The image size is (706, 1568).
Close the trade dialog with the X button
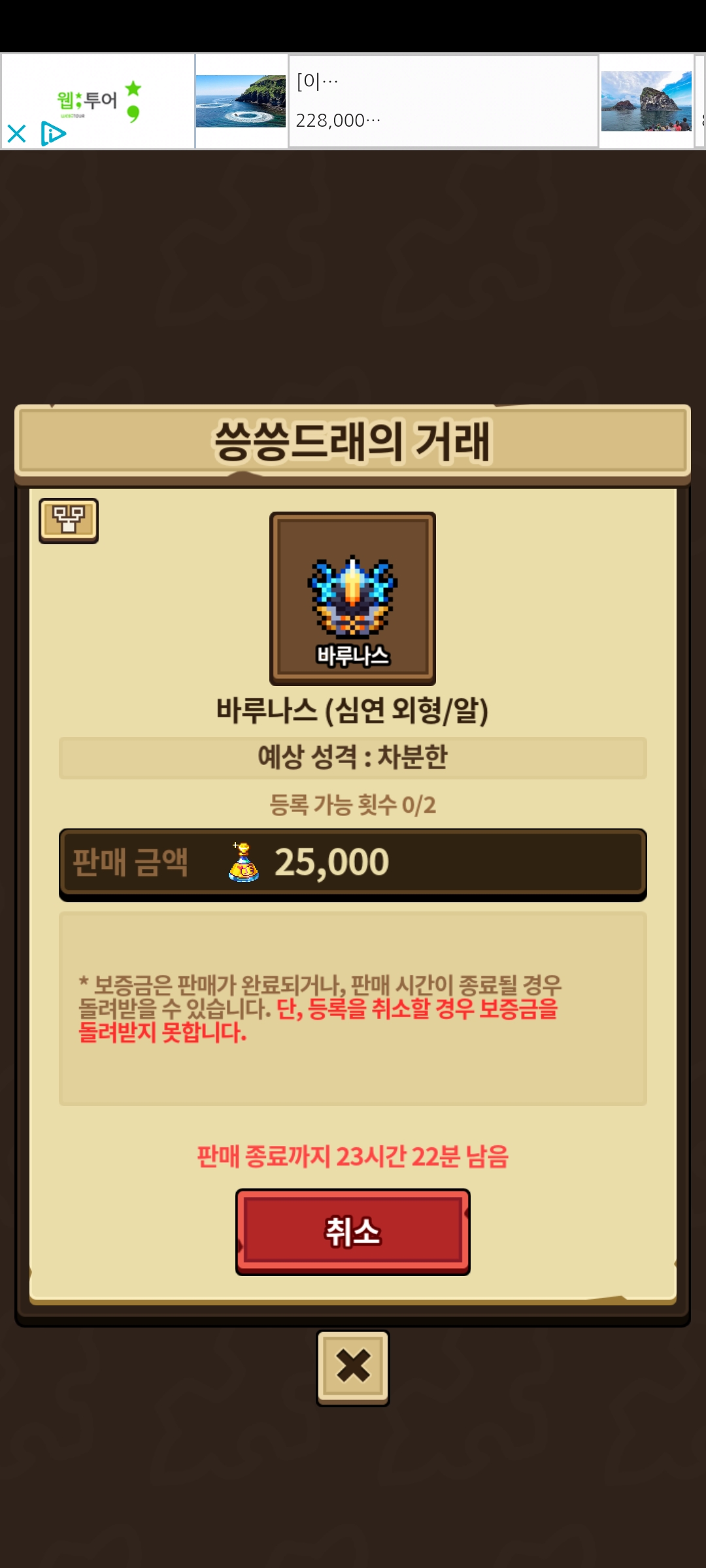click(x=353, y=1367)
